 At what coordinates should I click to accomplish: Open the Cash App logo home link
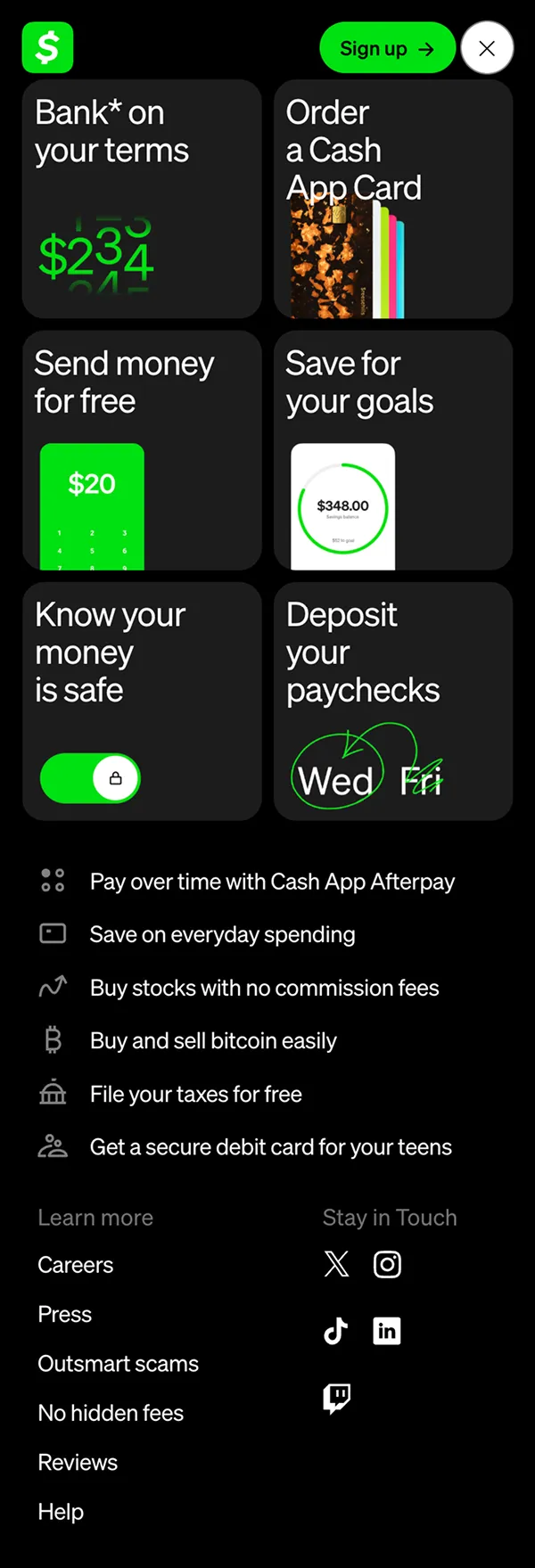pos(47,47)
